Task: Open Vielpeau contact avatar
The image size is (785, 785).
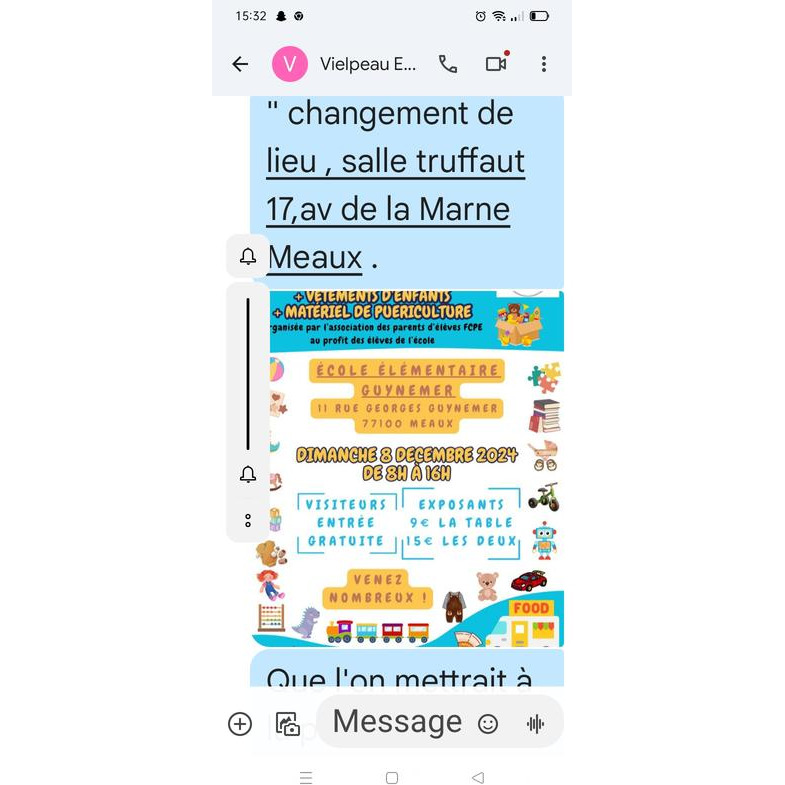Action: pos(290,64)
